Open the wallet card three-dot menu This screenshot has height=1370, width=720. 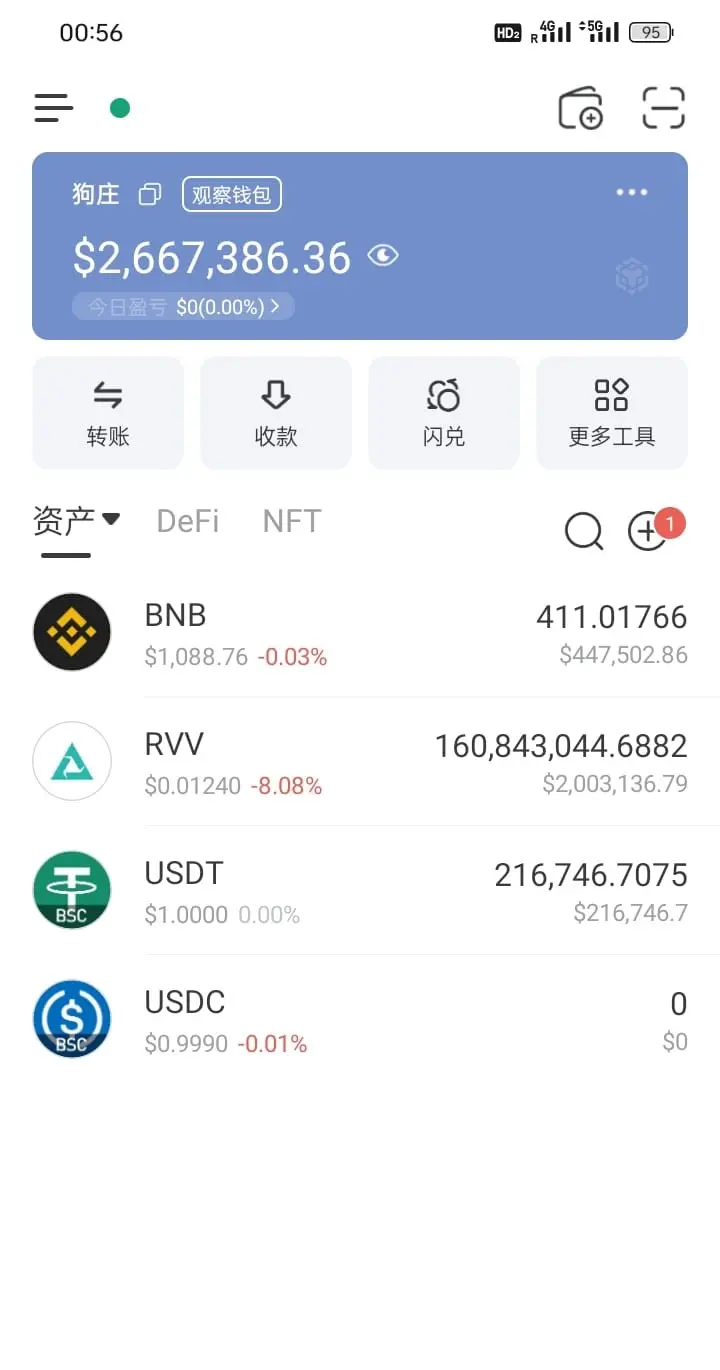pos(632,192)
